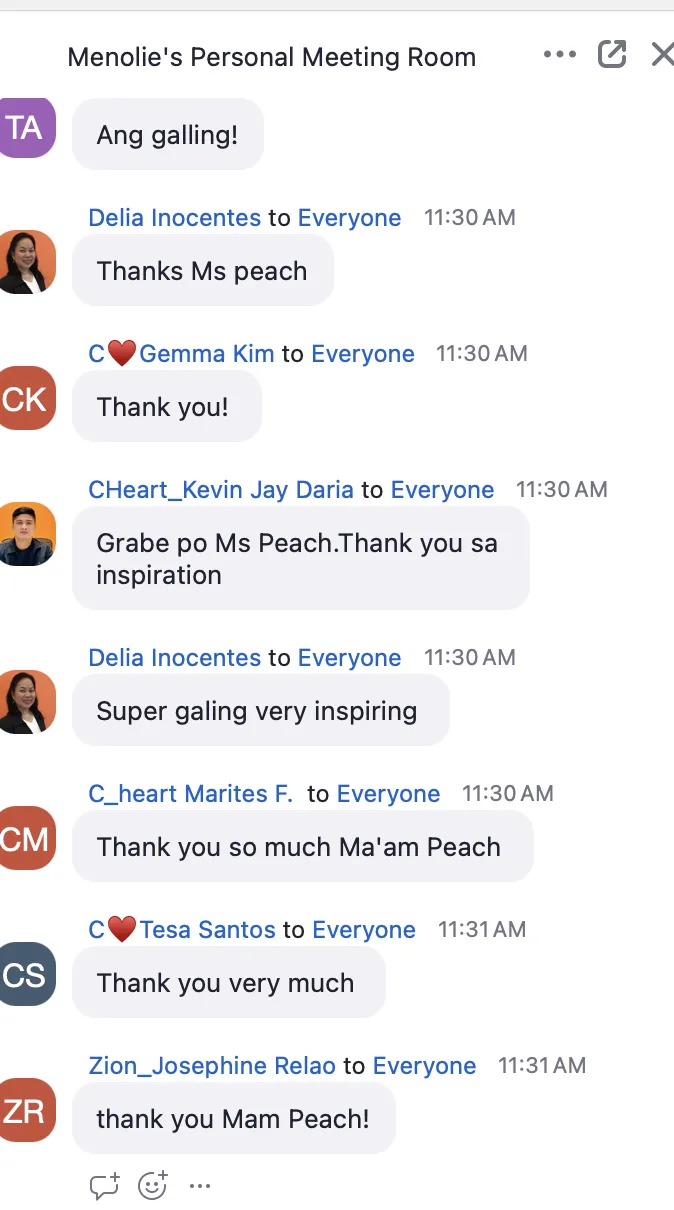Add emoji reaction to Zion_Josephine's message
674x1210 pixels.
point(153,1186)
